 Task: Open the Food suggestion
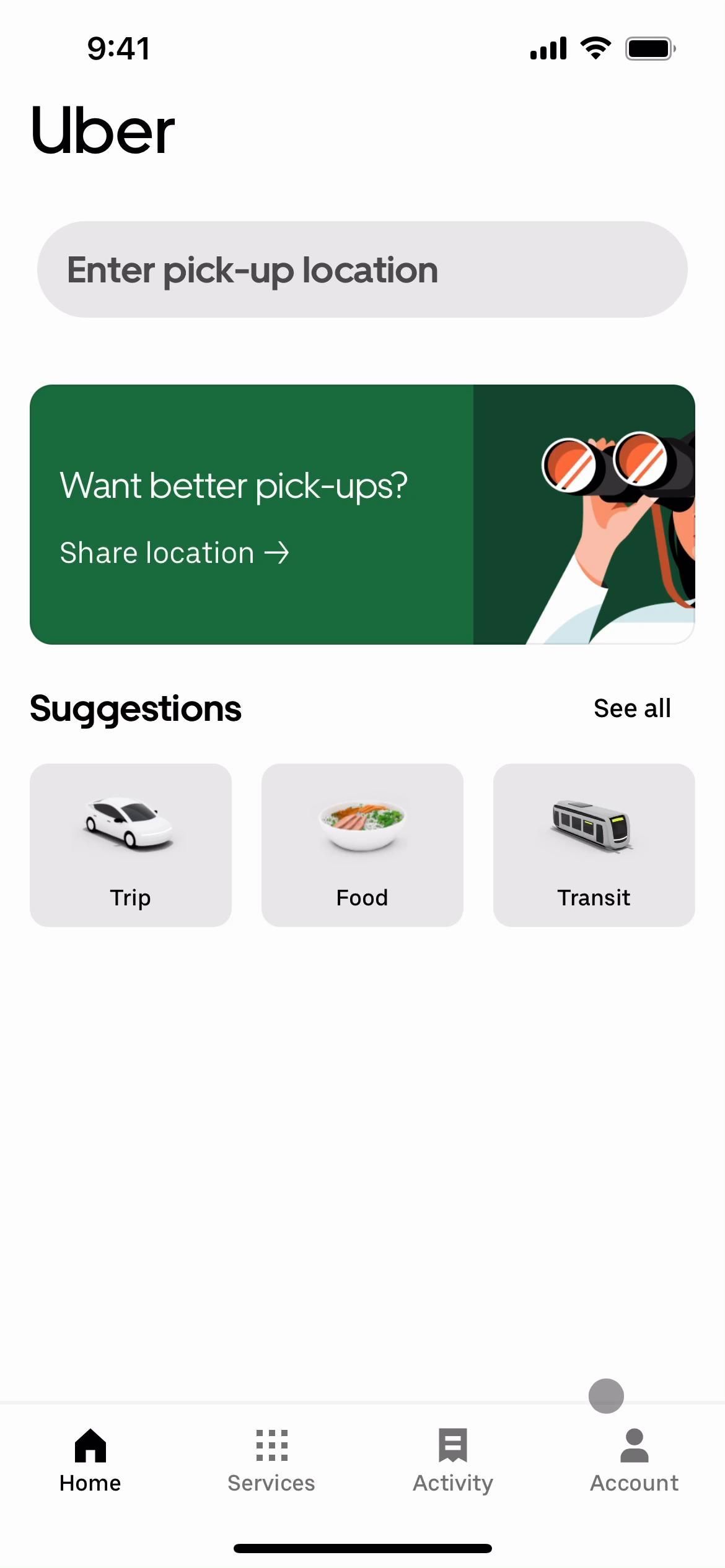tap(362, 845)
